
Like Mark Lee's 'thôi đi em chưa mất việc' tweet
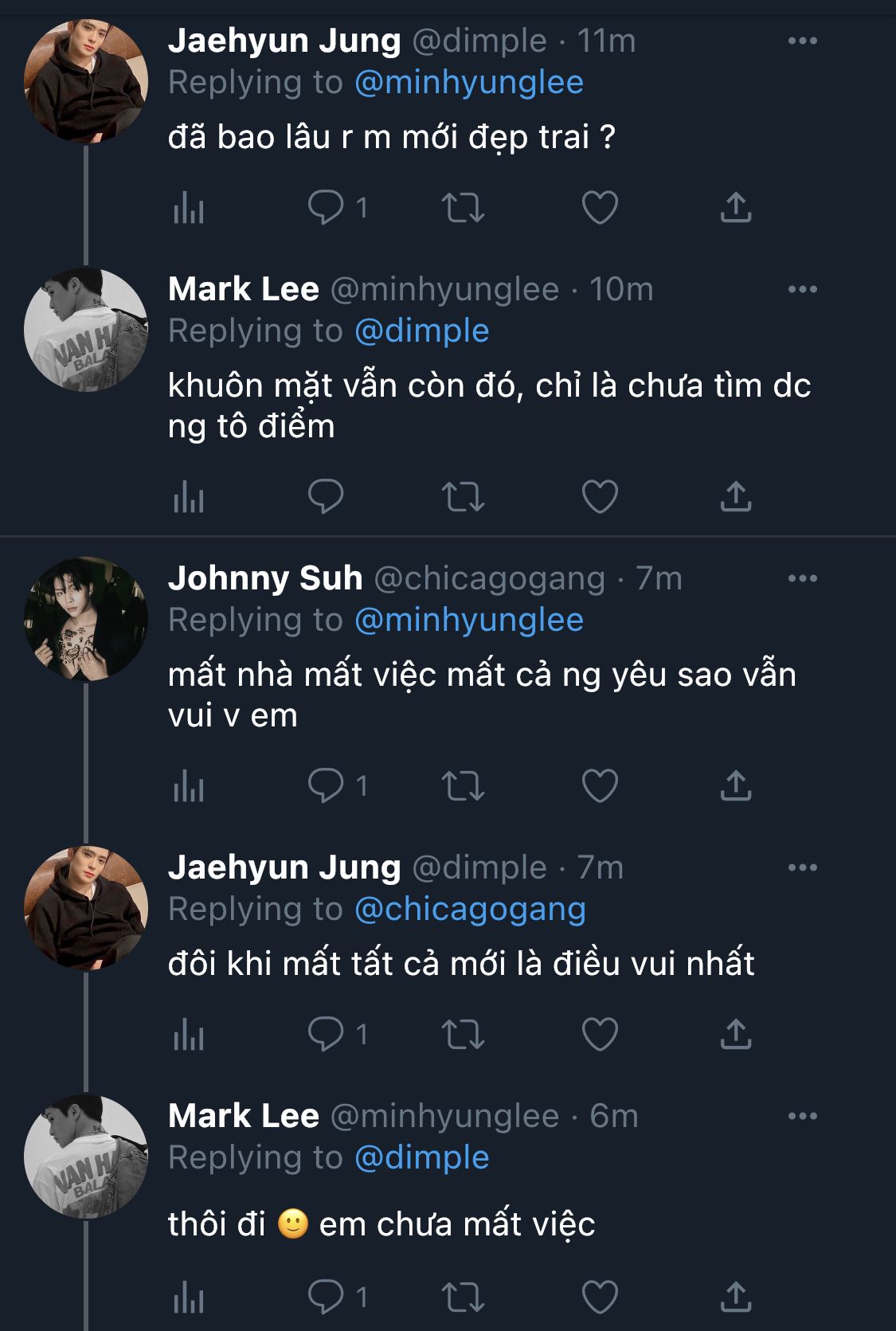tap(599, 1298)
